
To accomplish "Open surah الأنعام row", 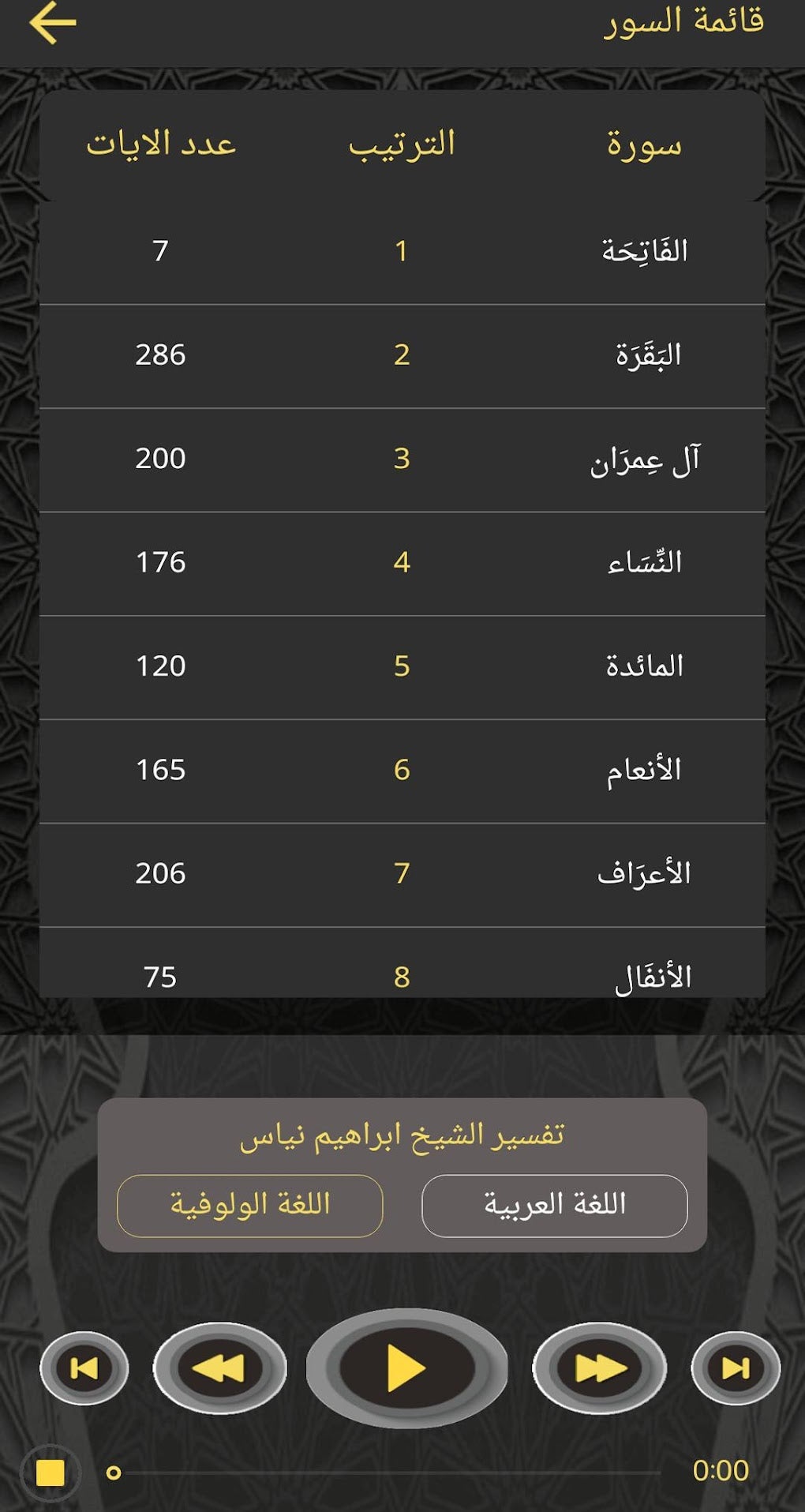I will click(402, 771).
